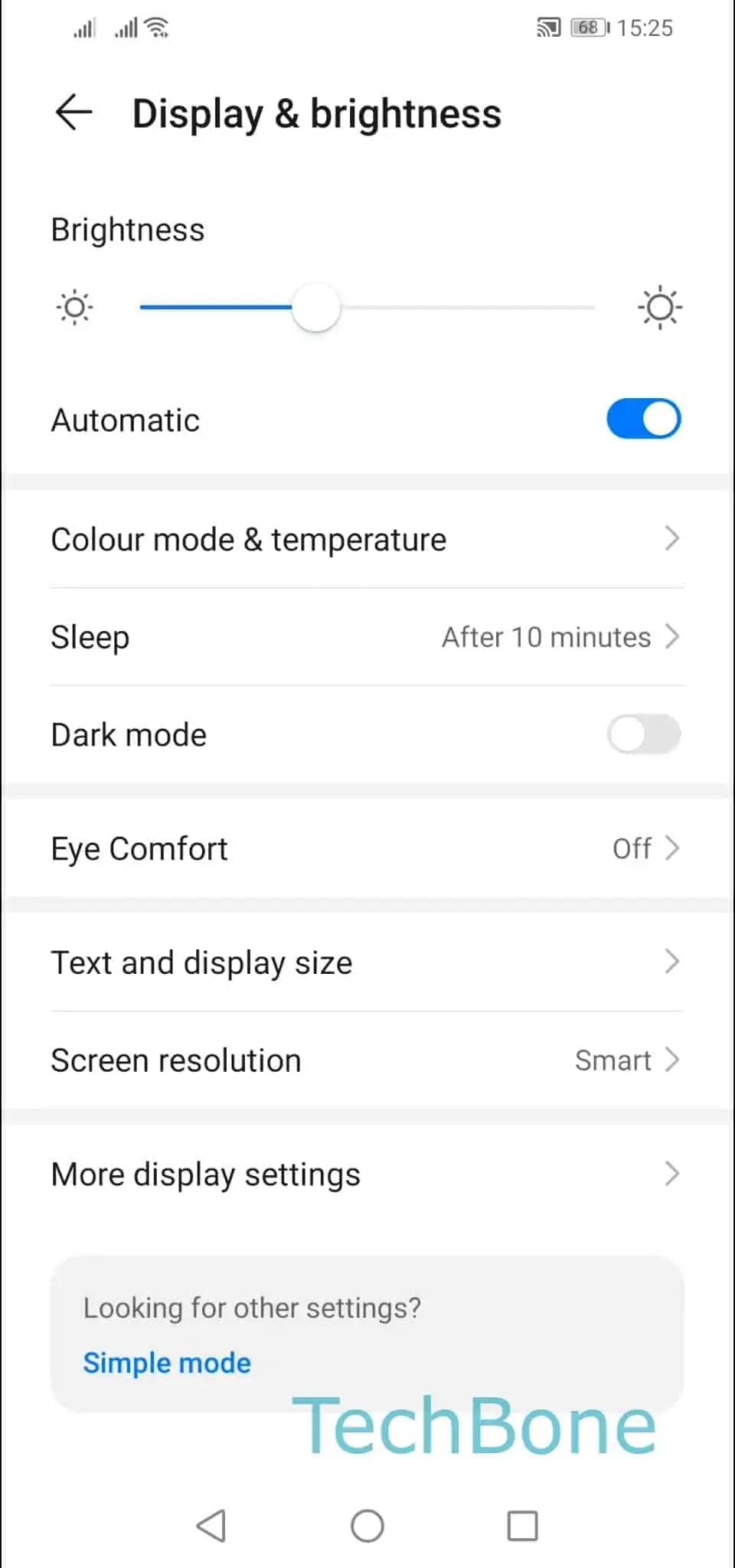The width and height of the screenshot is (735, 1568).
Task: Enable Dark mode
Action: [643, 733]
